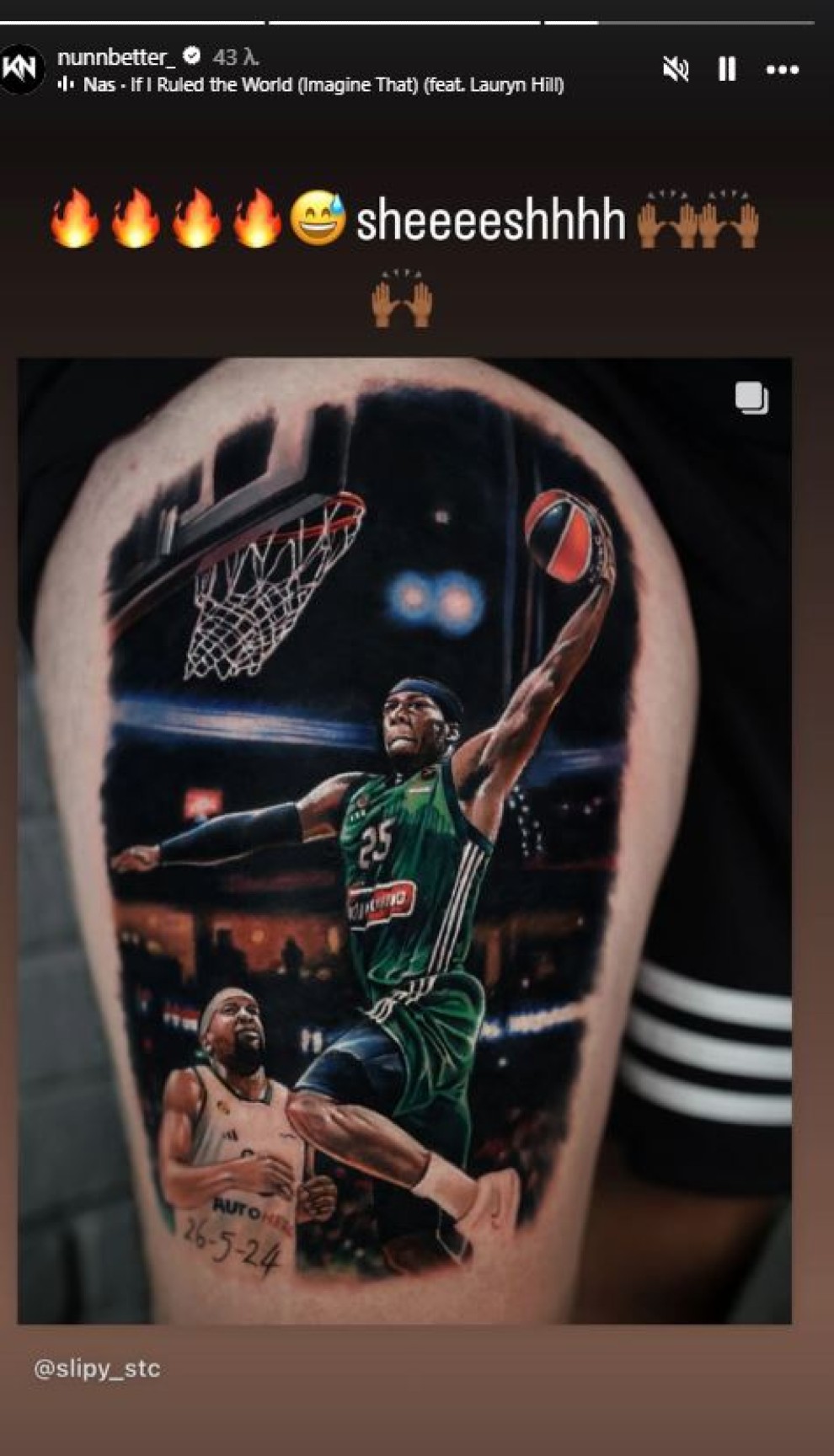The height and width of the screenshot is (1456, 834).
Task: Open the story overflow menu
Action: (782, 70)
